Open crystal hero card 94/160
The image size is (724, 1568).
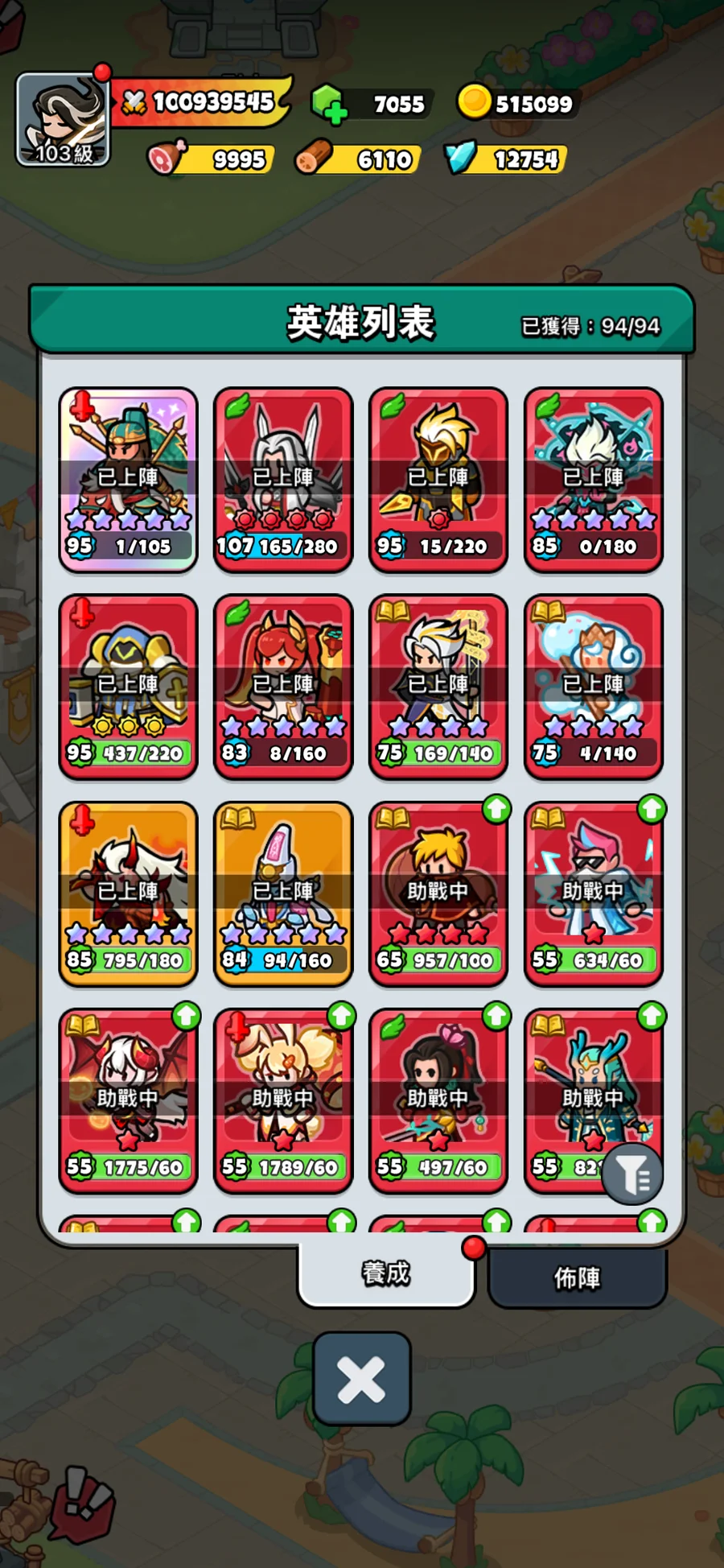point(283,893)
